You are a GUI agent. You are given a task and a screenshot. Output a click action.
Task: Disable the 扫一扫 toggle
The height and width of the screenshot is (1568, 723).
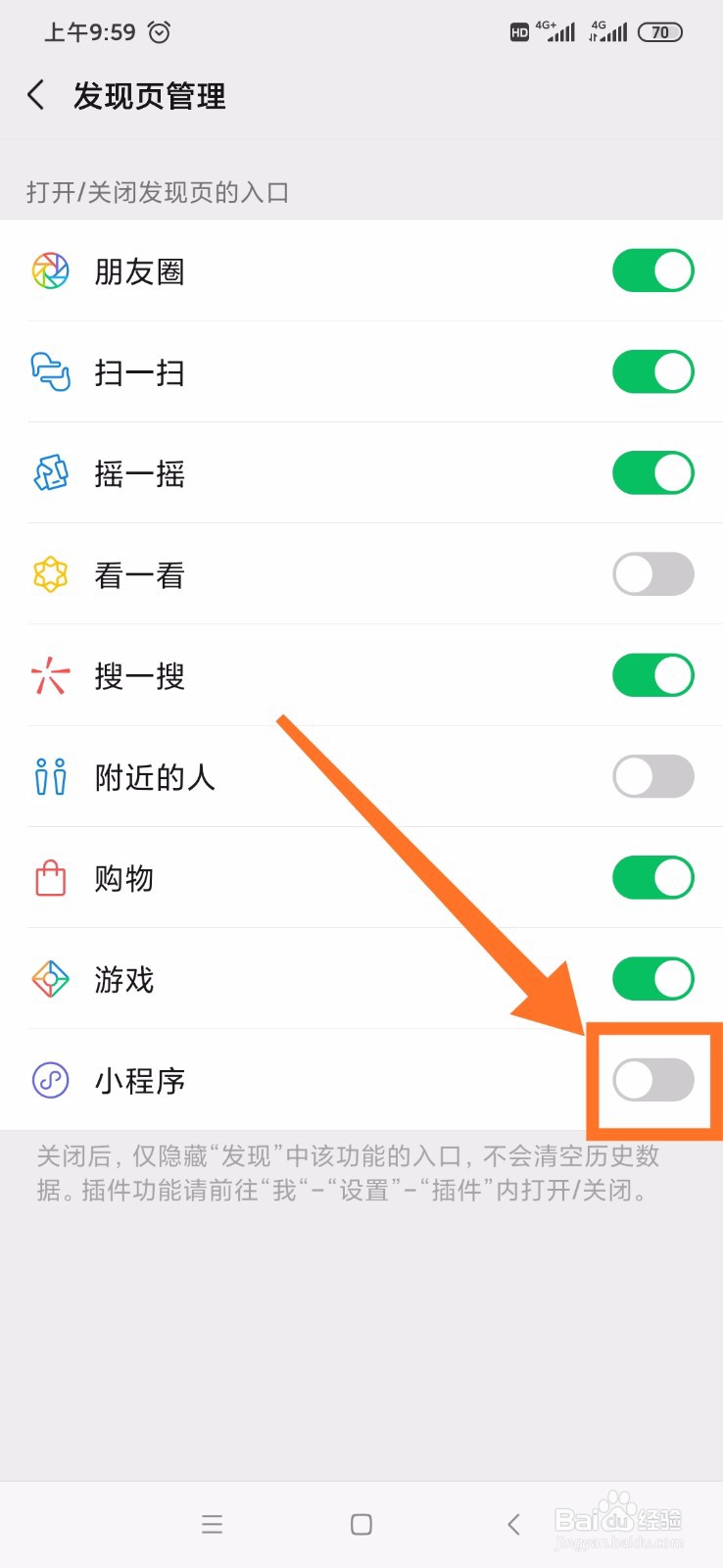tap(652, 372)
